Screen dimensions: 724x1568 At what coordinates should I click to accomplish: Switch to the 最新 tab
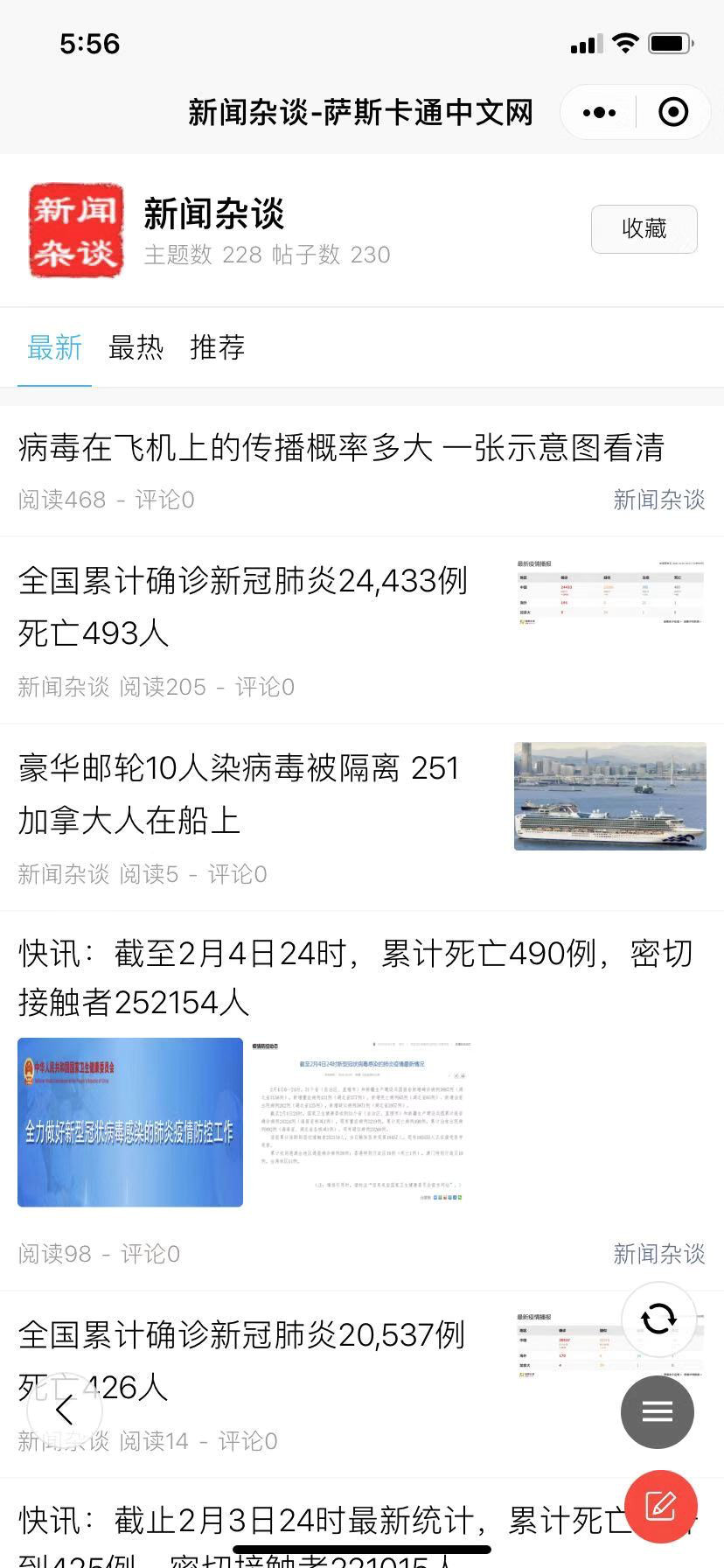pos(54,348)
